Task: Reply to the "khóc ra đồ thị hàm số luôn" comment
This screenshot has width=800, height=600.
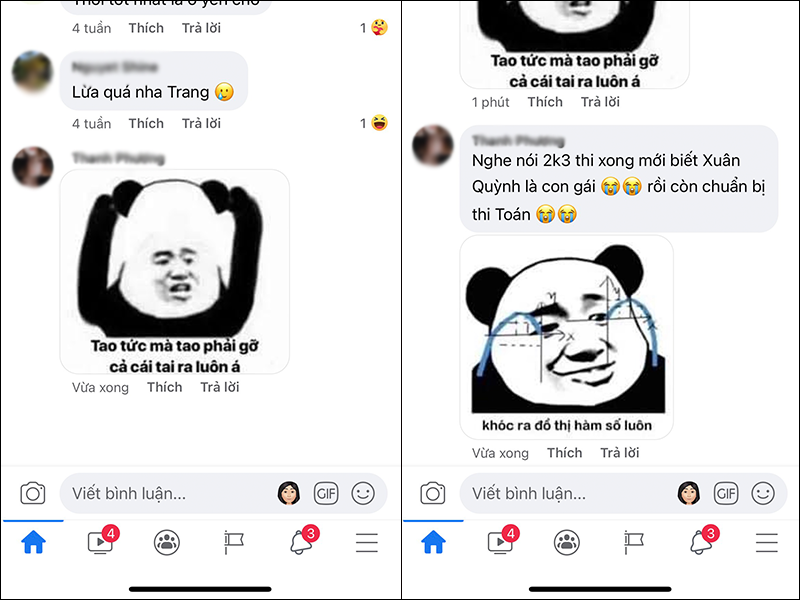Action: (619, 453)
